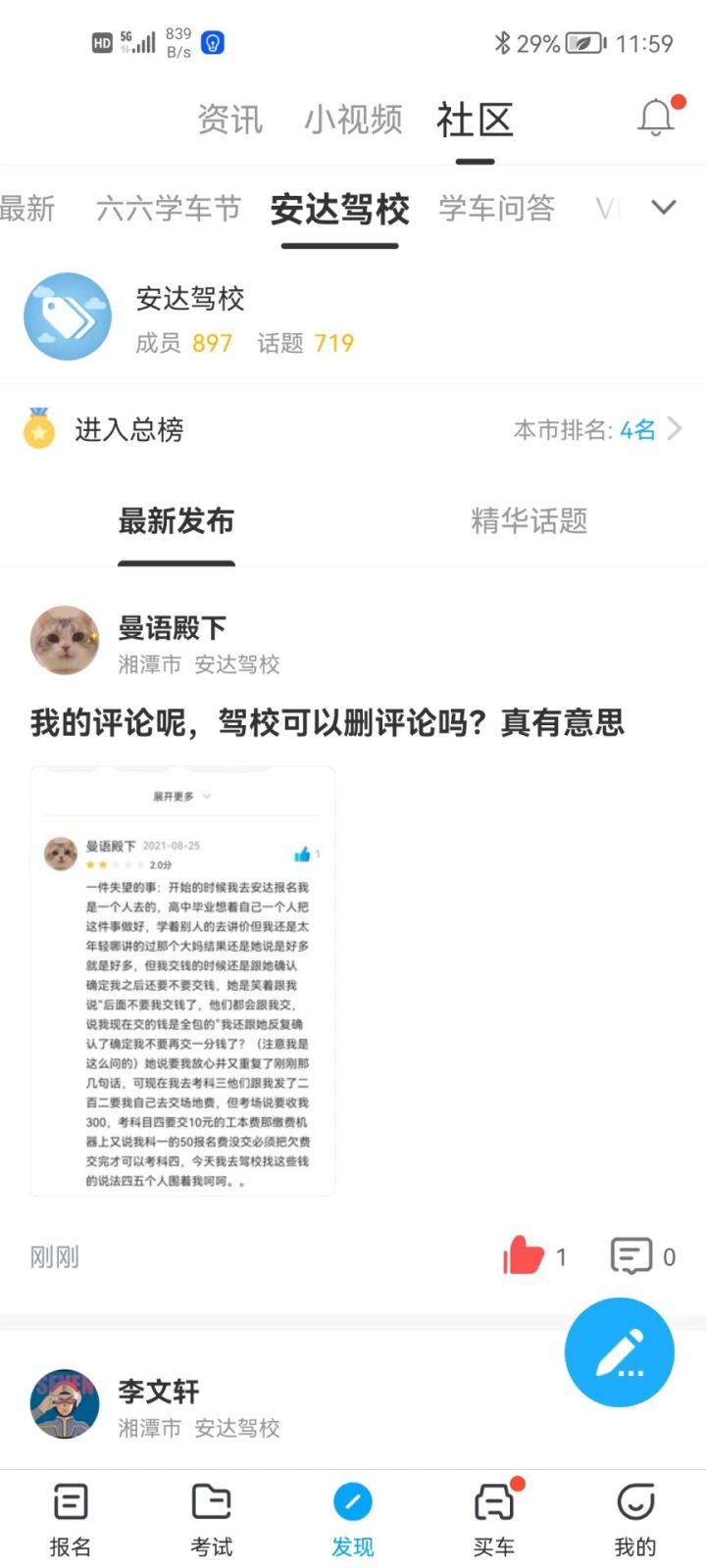Go to the 买车 bottom tab
The height and width of the screenshot is (1568, 706).
494,1518
